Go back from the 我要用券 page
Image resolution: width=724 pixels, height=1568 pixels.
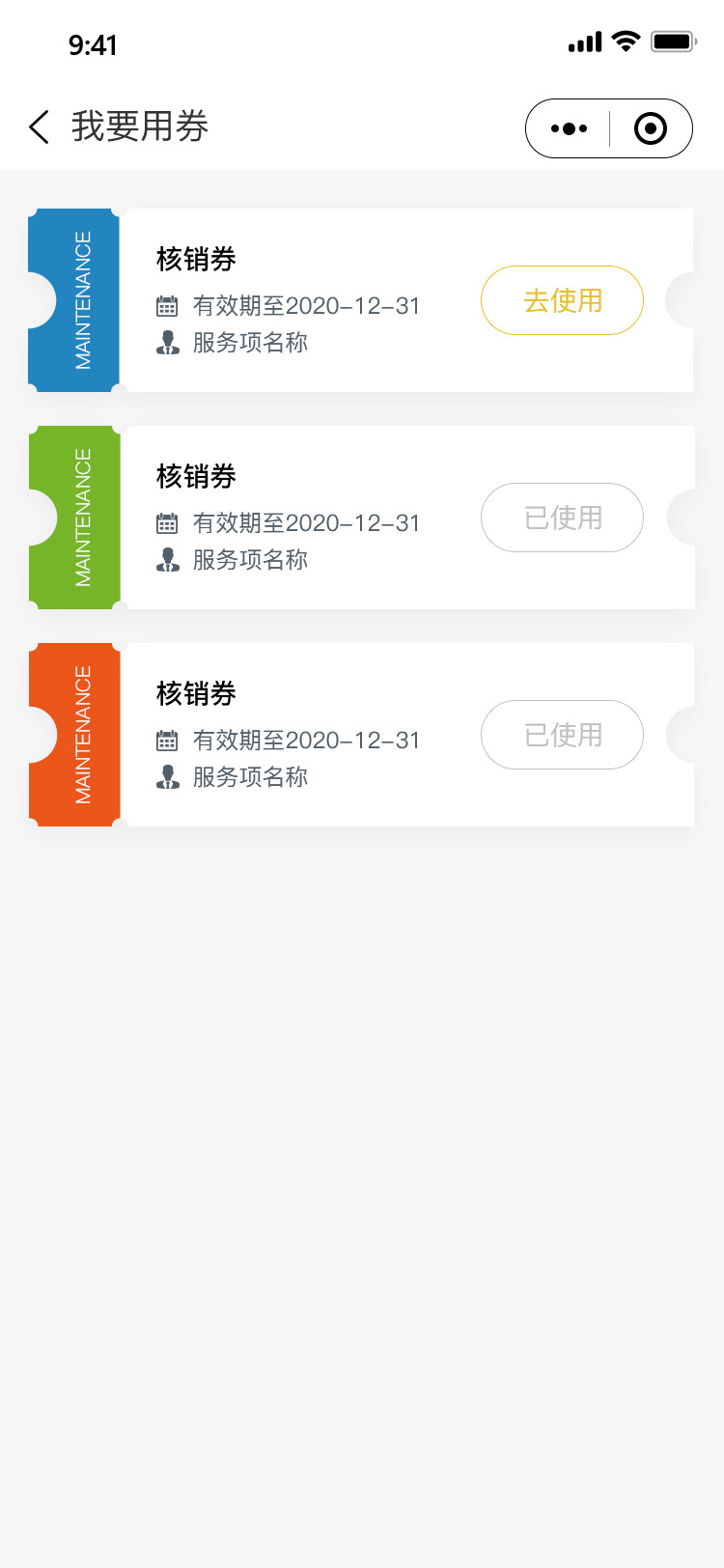(x=39, y=127)
